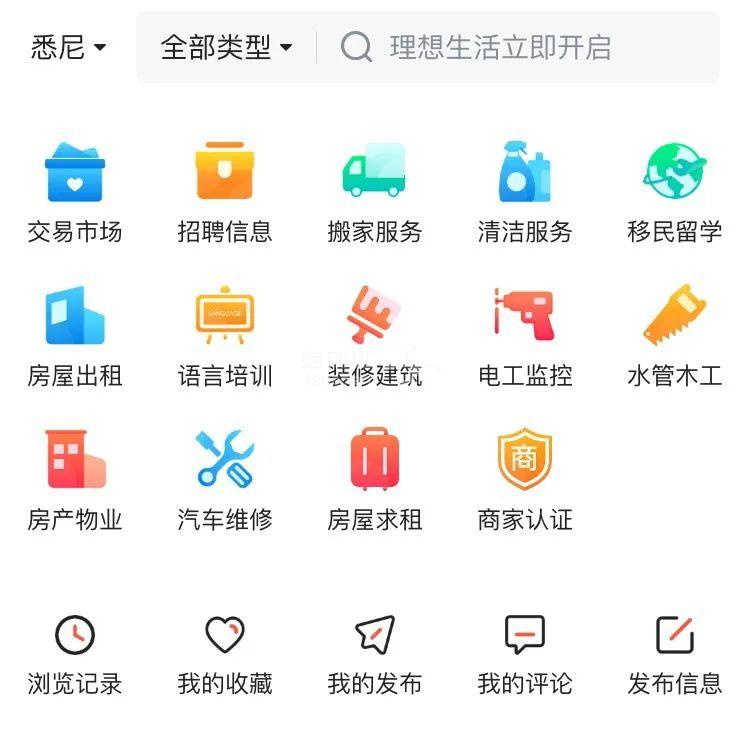Viewport: 750px width, 732px height.
Task: Tap 发布信息 to post information
Action: point(675,655)
